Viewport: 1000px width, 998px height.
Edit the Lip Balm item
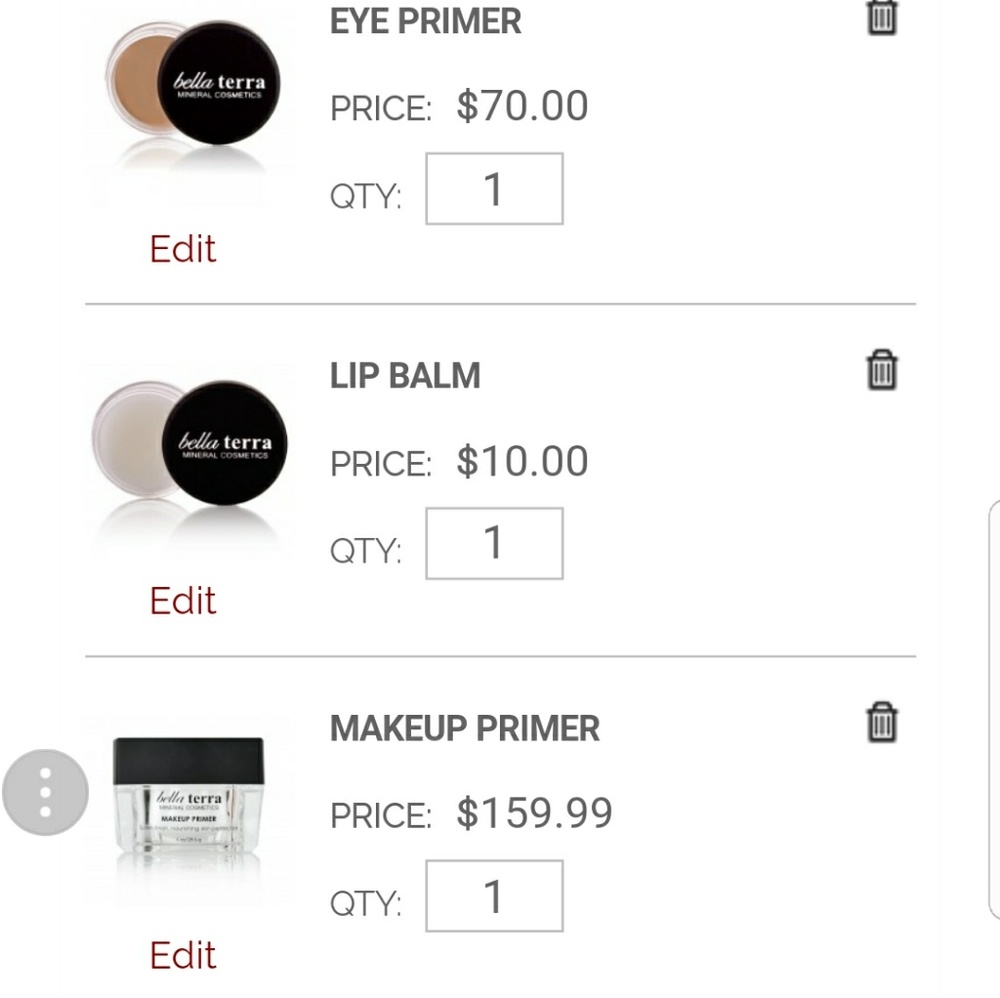[182, 600]
